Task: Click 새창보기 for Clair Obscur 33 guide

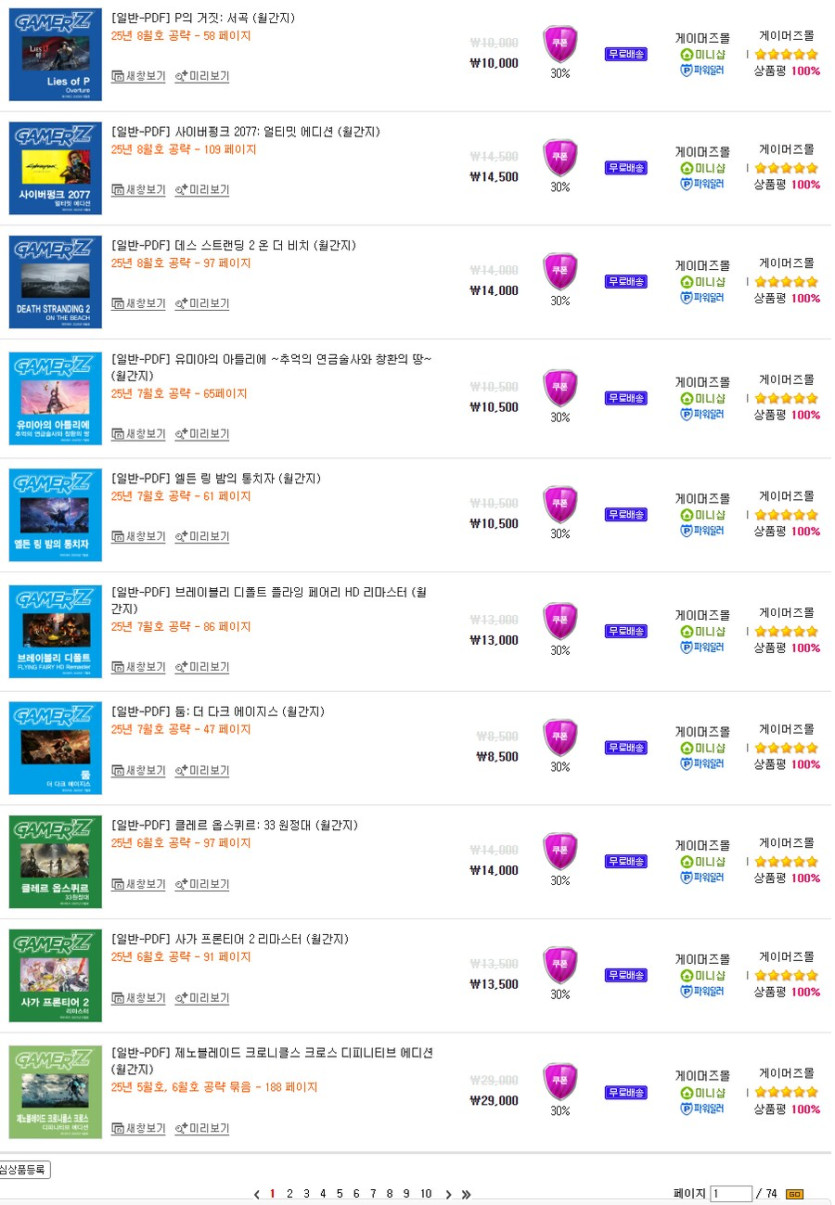Action: pos(138,887)
